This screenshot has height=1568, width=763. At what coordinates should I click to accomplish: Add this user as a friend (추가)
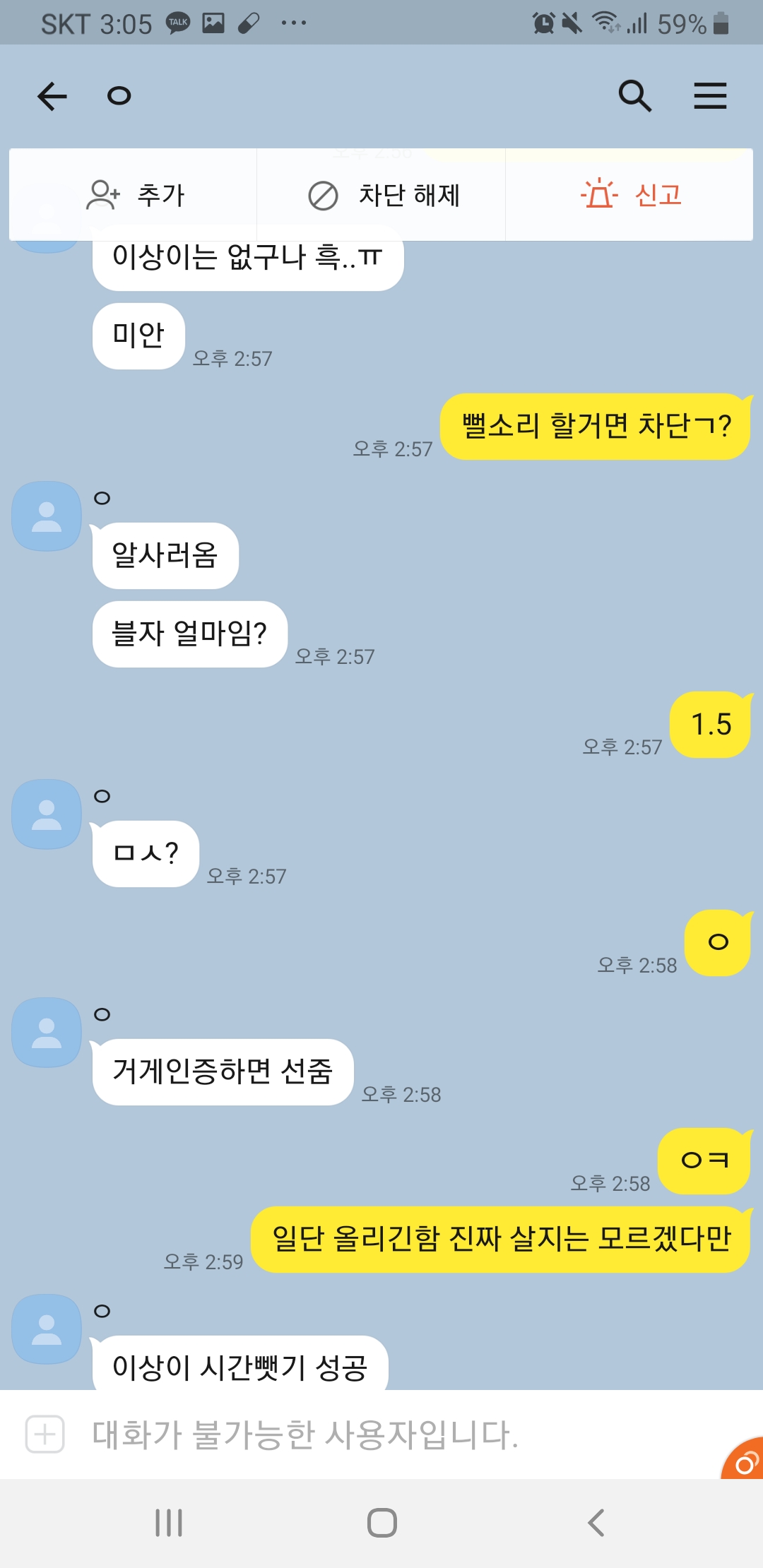click(134, 195)
